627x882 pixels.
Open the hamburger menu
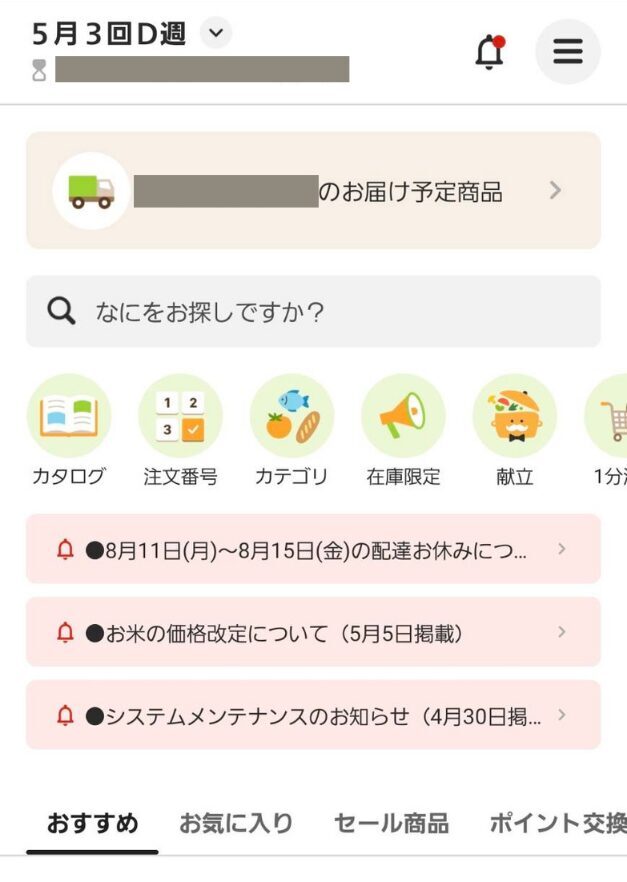click(567, 52)
